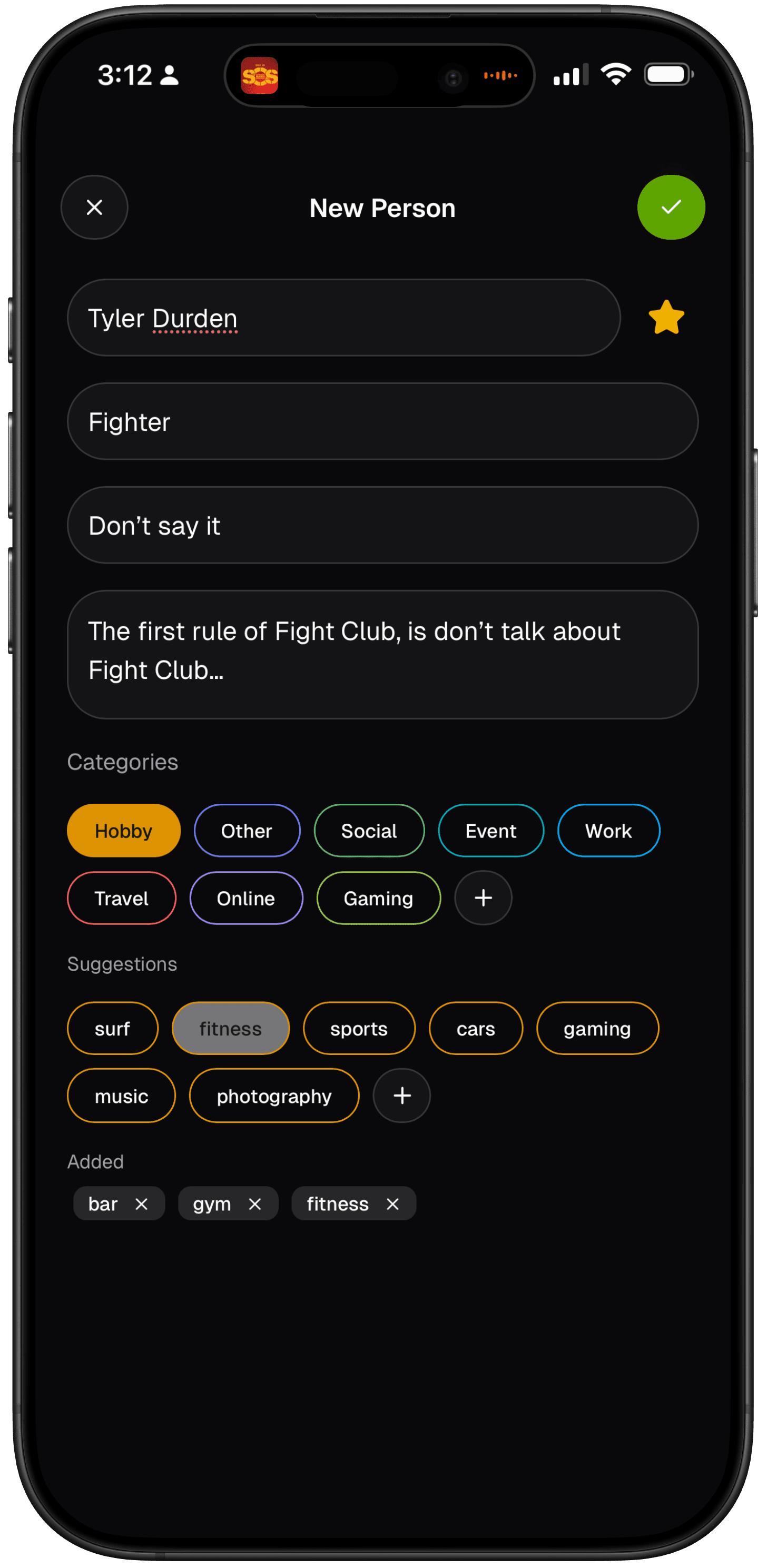Image resolution: width=767 pixels, height=1568 pixels.
Task: Select the Social category chip
Action: tap(369, 830)
